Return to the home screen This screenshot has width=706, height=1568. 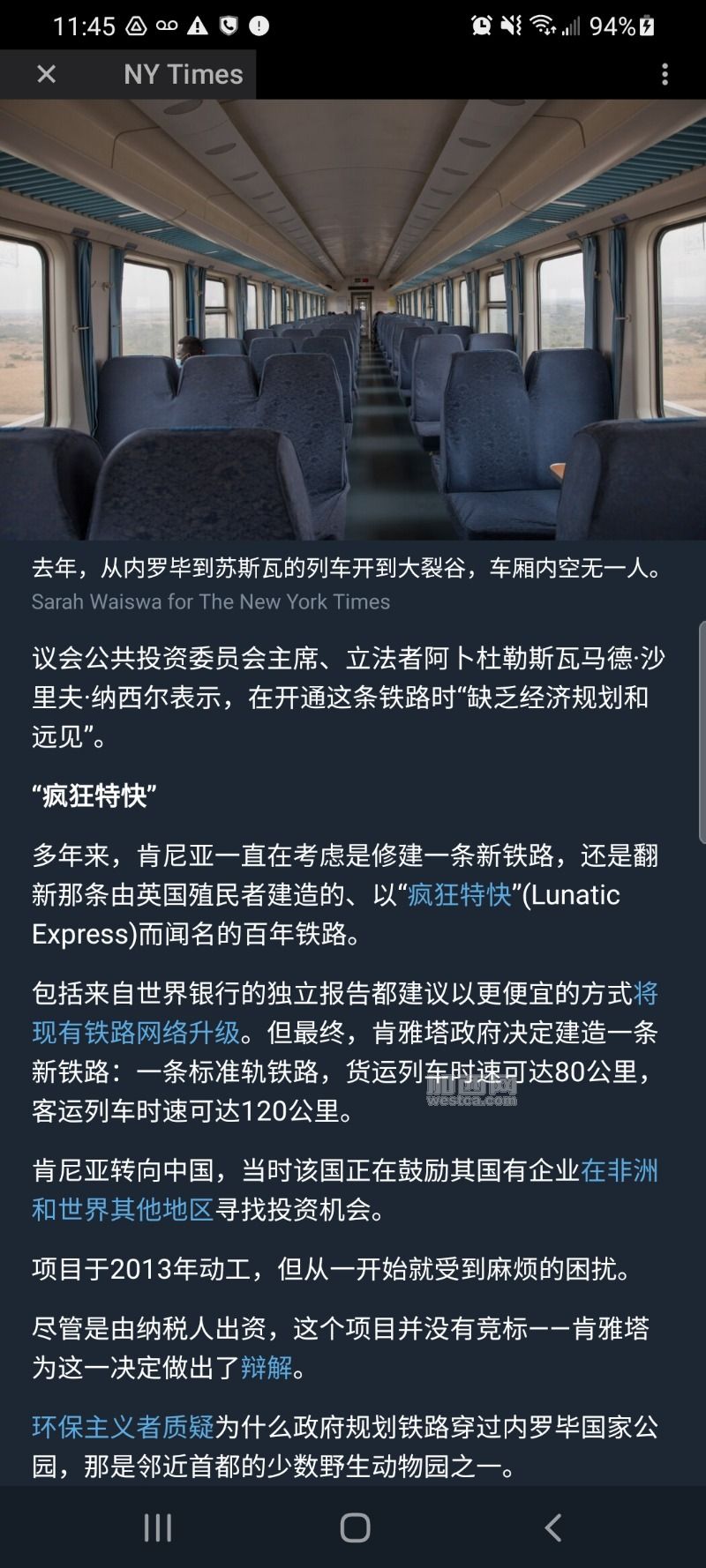(x=355, y=1527)
